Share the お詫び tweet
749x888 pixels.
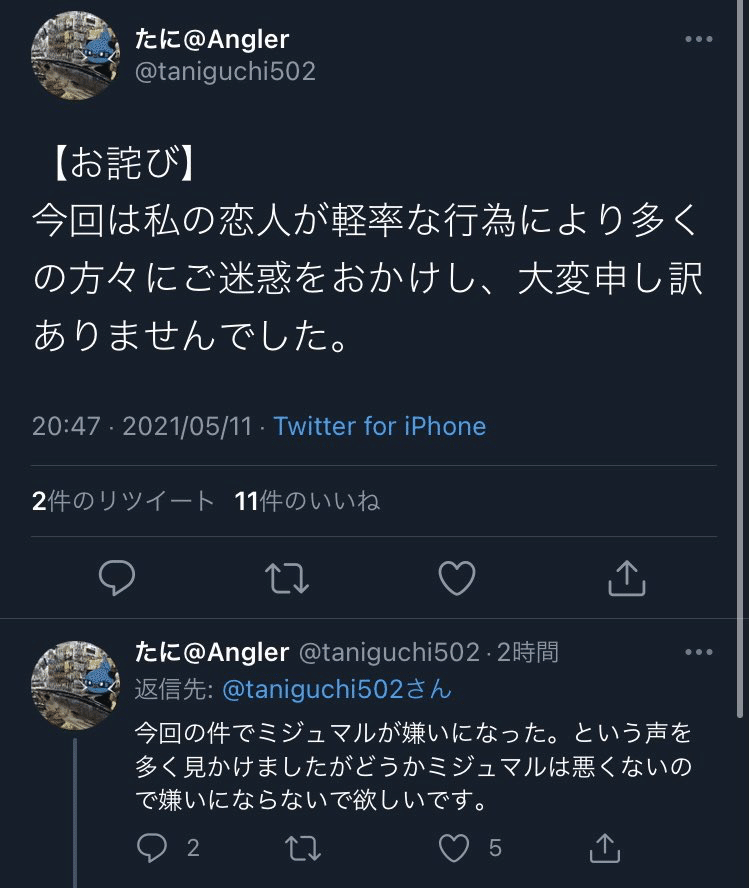[x=625, y=577]
